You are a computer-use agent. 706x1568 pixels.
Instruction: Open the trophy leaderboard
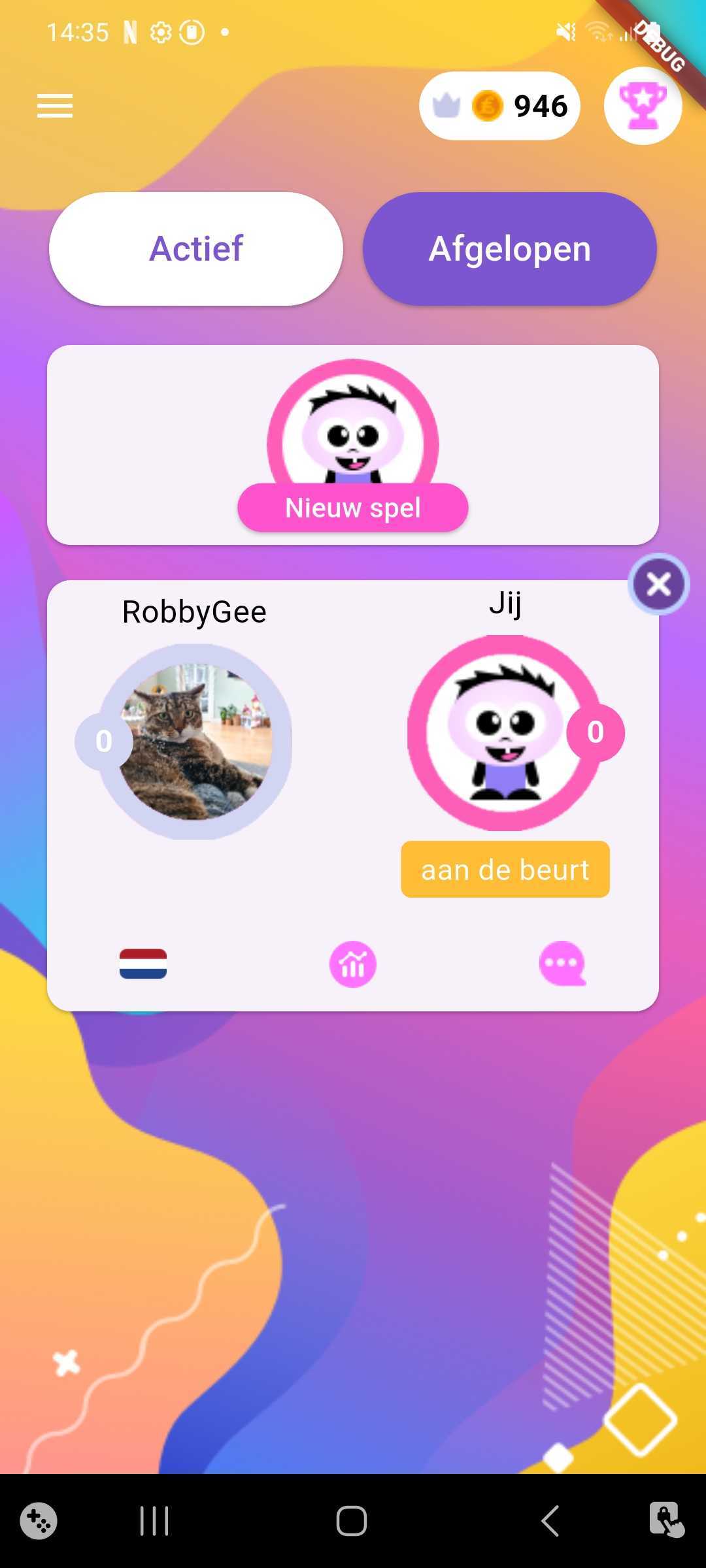point(643,106)
